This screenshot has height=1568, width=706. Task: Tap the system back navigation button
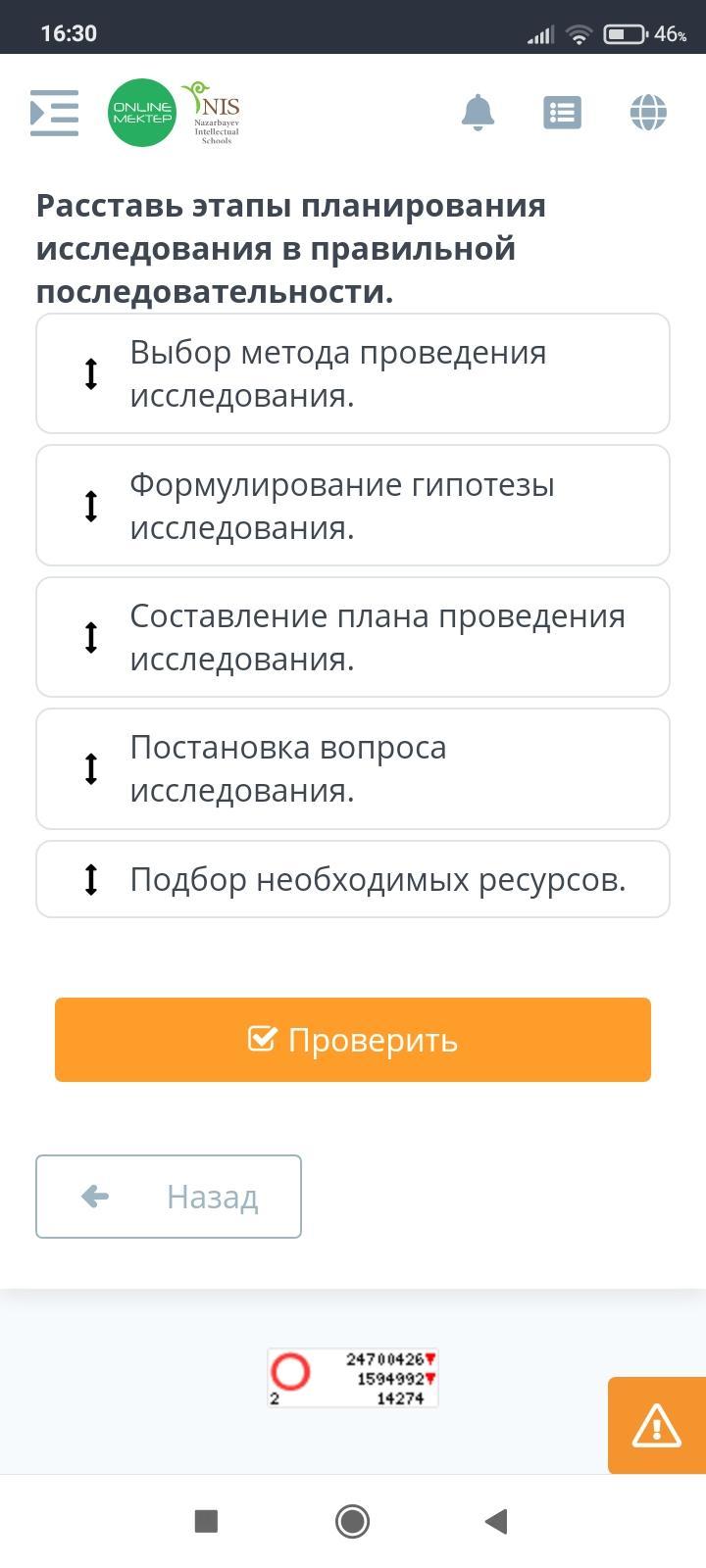496,1521
